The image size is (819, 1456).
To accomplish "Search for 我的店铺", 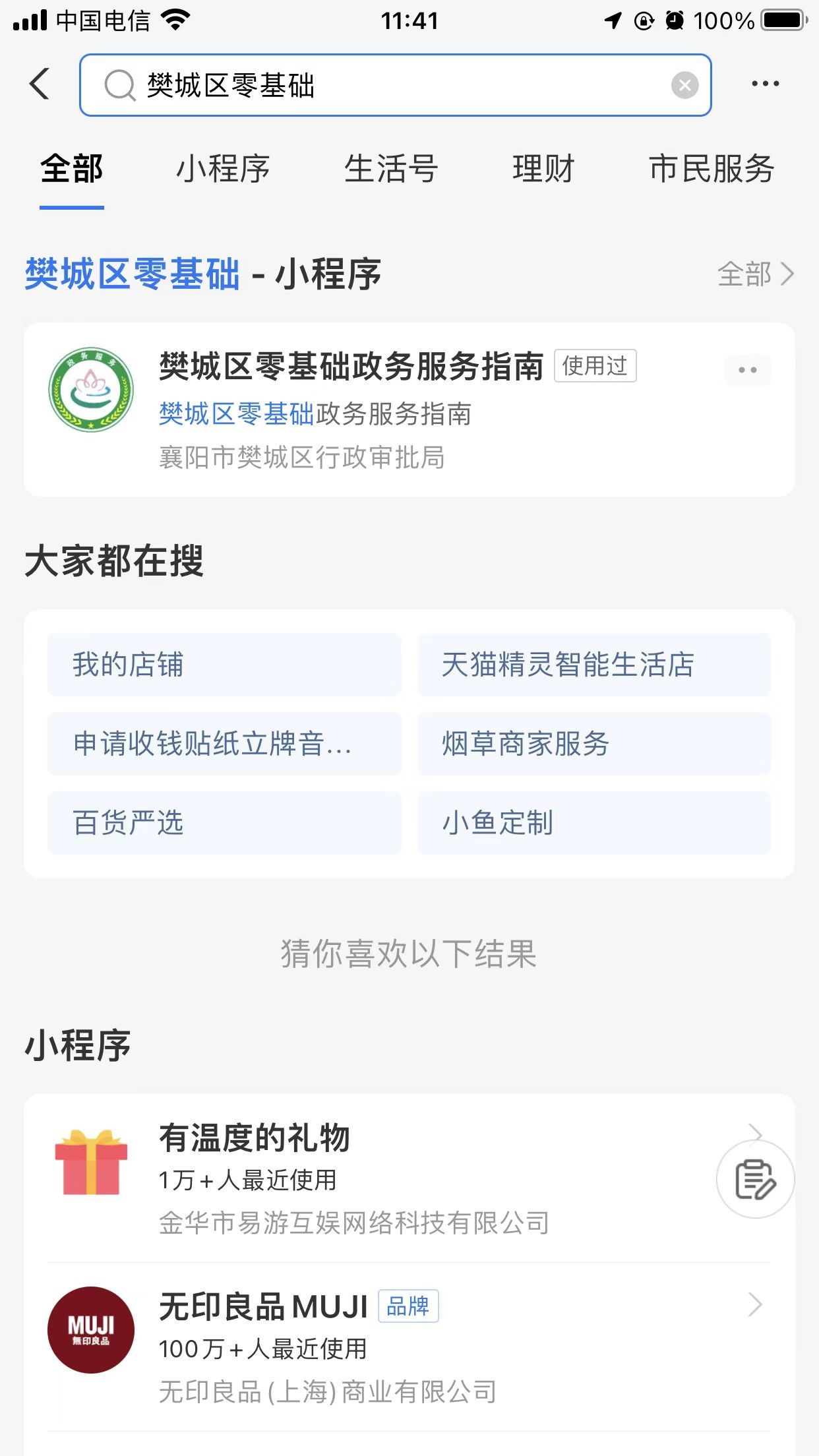I will pyautogui.click(x=224, y=665).
